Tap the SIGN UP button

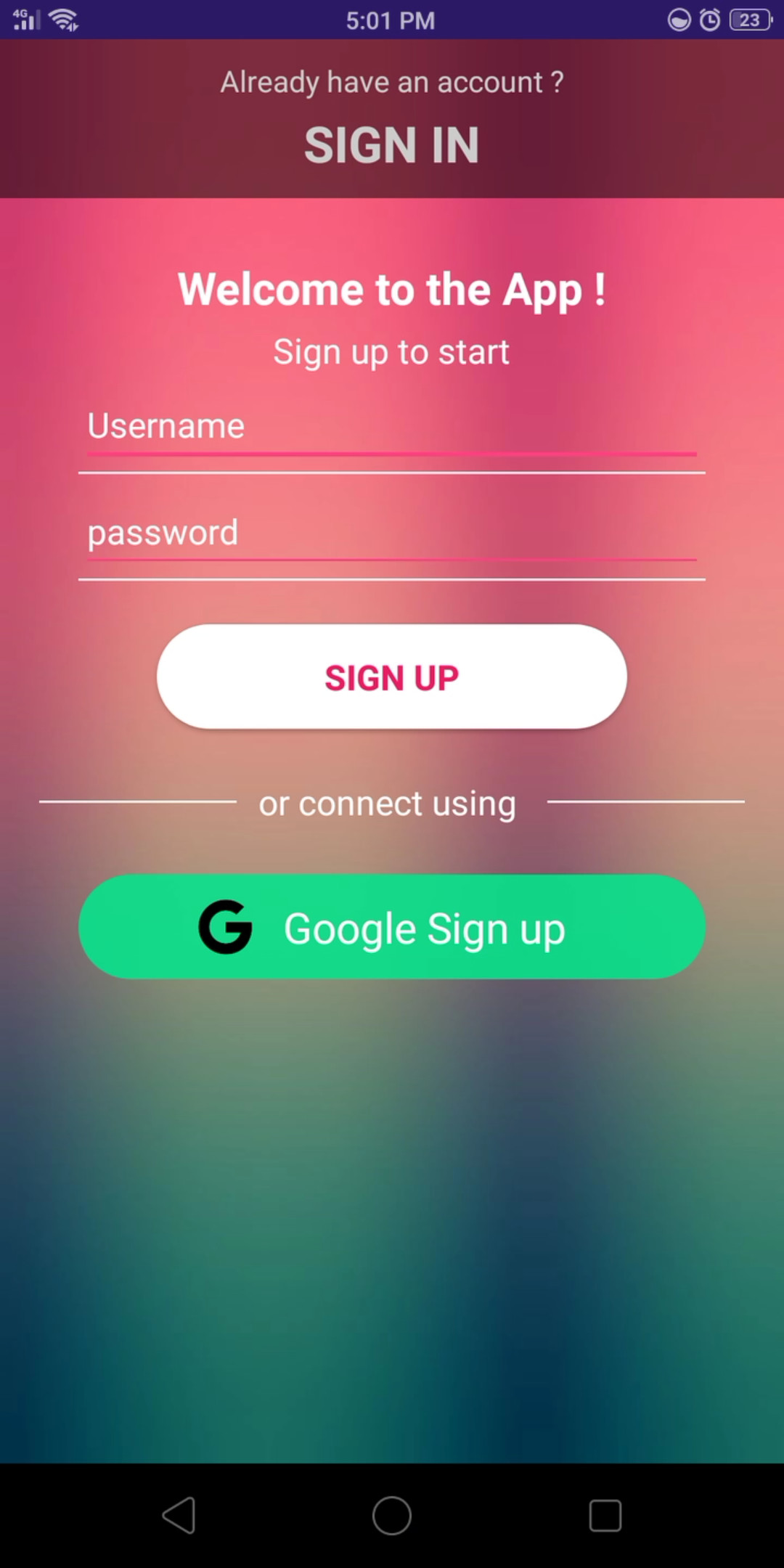click(391, 677)
